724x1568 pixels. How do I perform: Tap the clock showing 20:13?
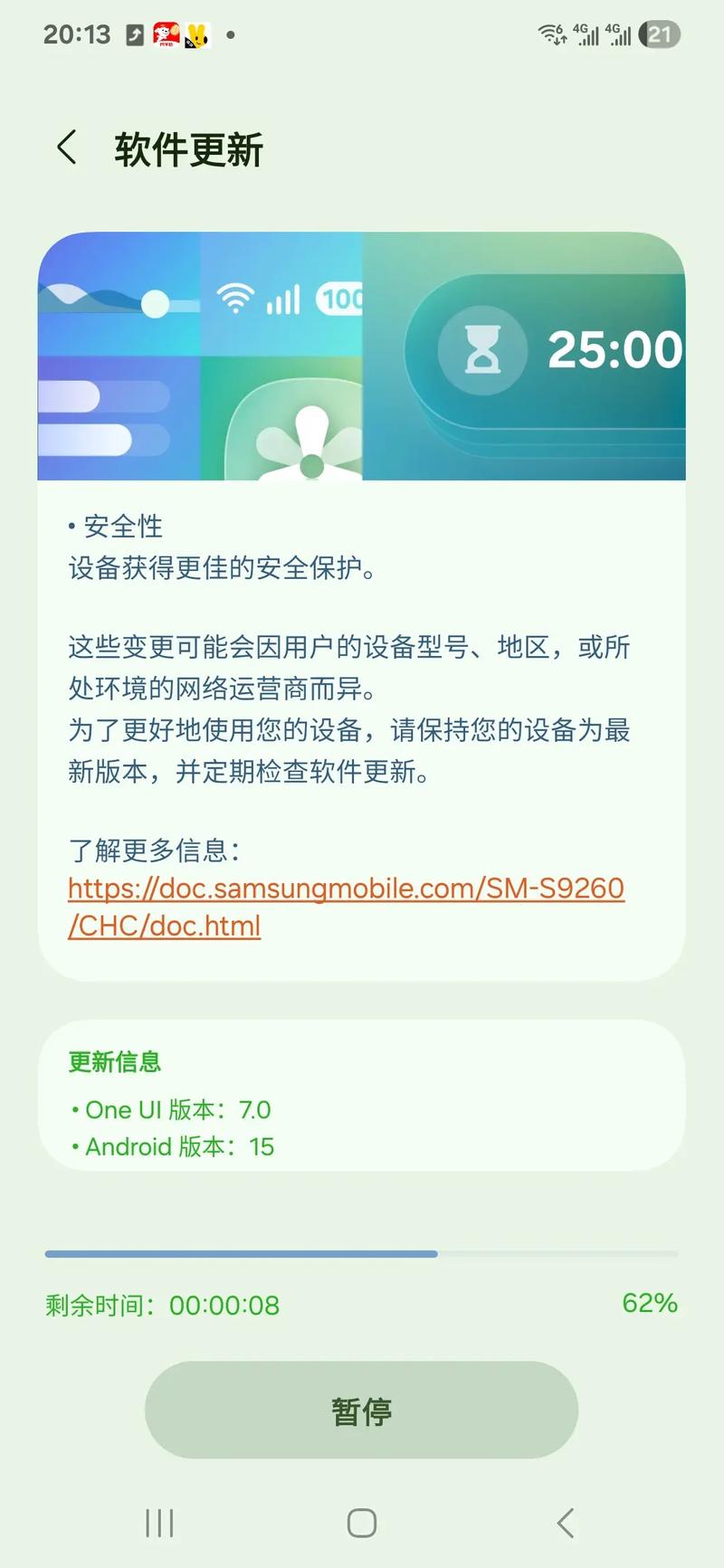pos(77,34)
